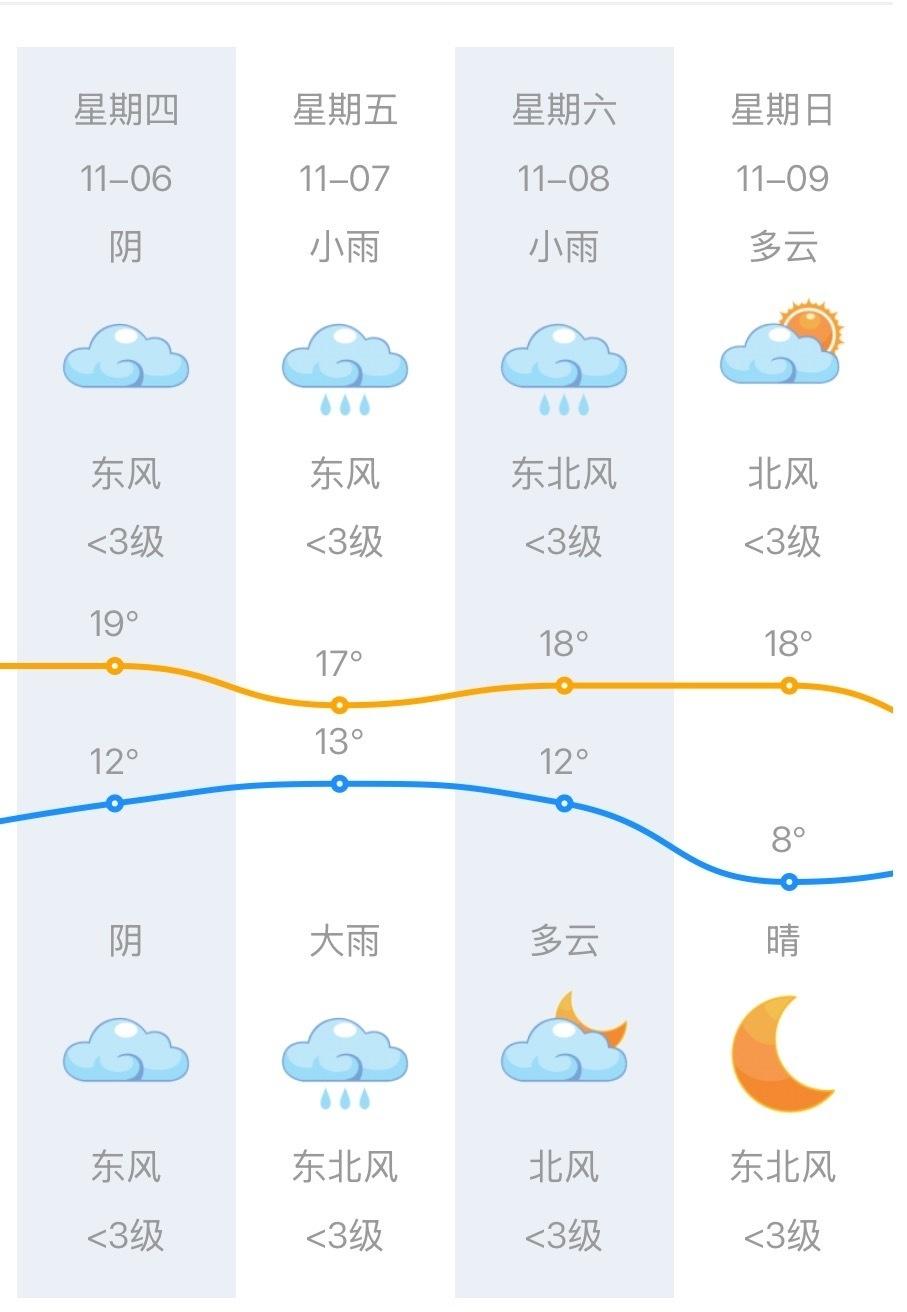Select the 8° low temperature marker
The image size is (907, 1312).
click(788, 882)
